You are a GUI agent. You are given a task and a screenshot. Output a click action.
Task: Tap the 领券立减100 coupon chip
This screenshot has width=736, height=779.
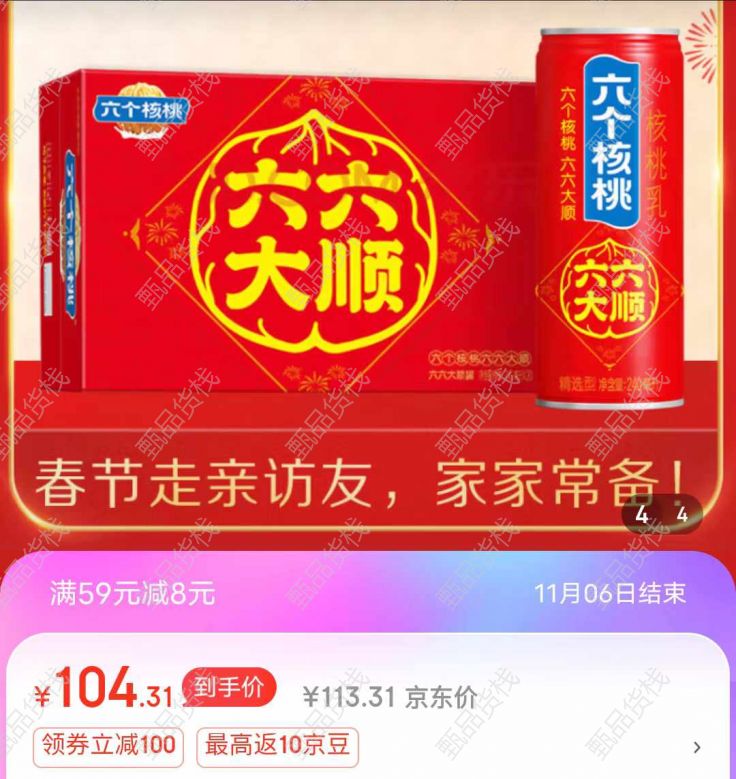coord(110,745)
